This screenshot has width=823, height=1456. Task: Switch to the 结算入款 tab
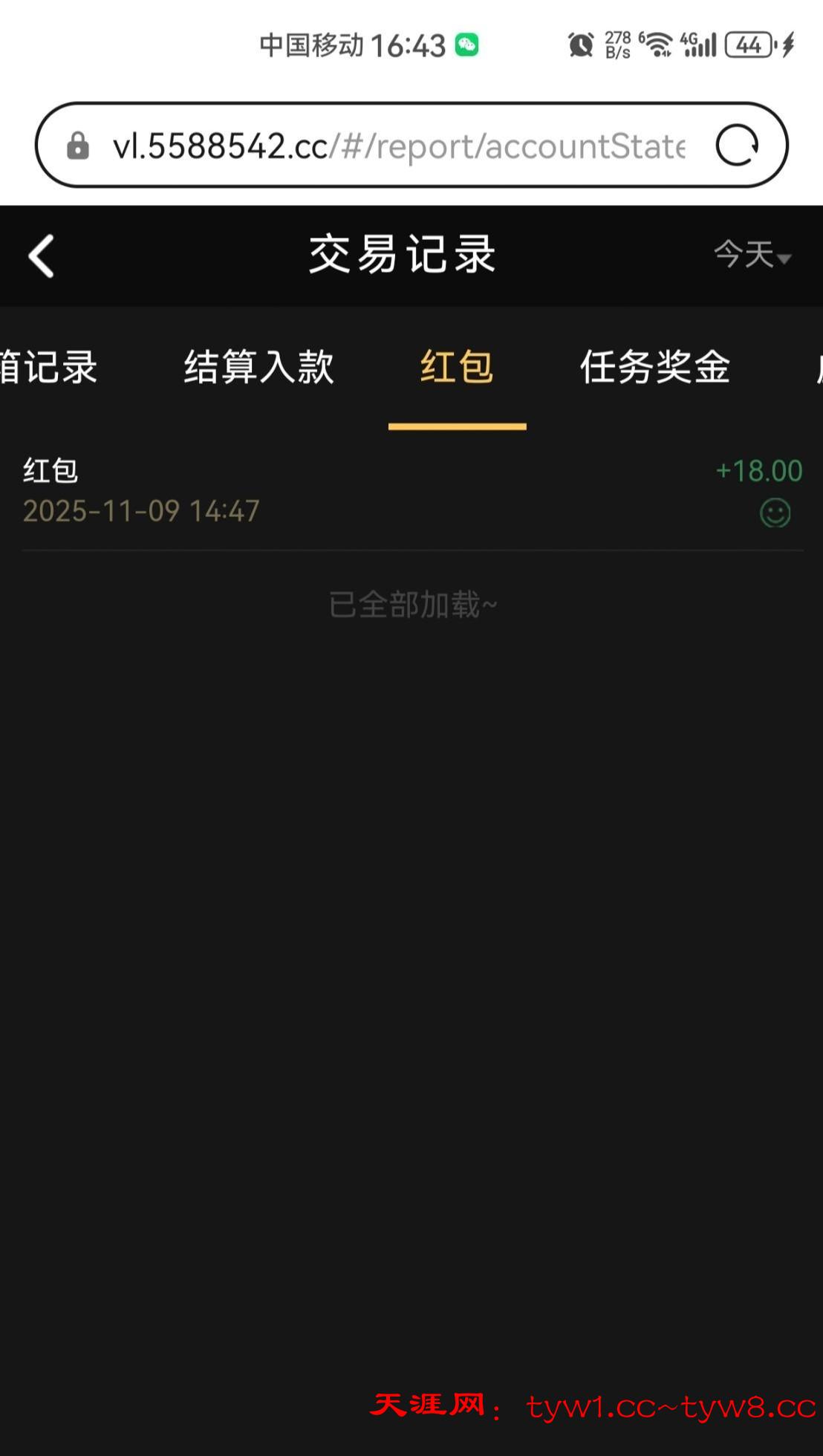258,367
